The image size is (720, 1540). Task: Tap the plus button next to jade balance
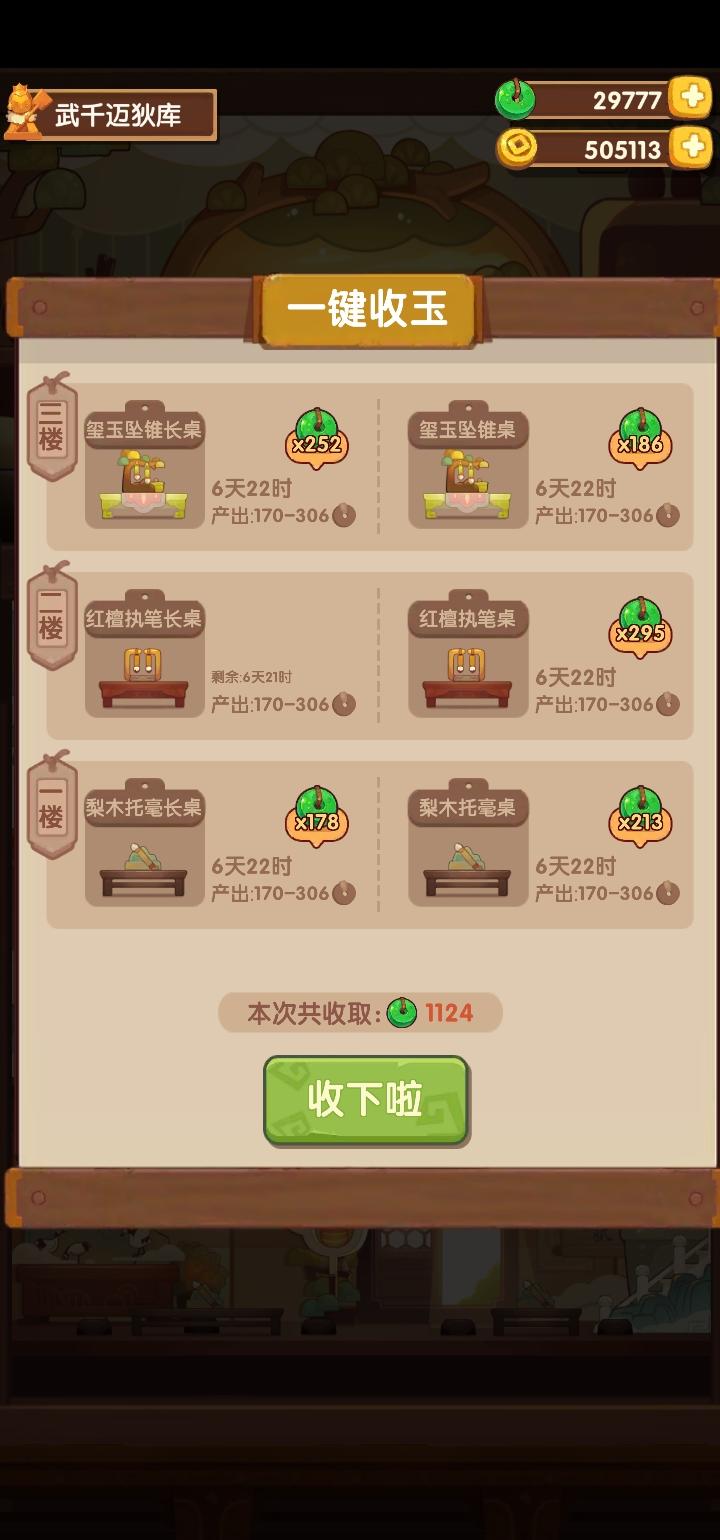pyautogui.click(x=692, y=100)
